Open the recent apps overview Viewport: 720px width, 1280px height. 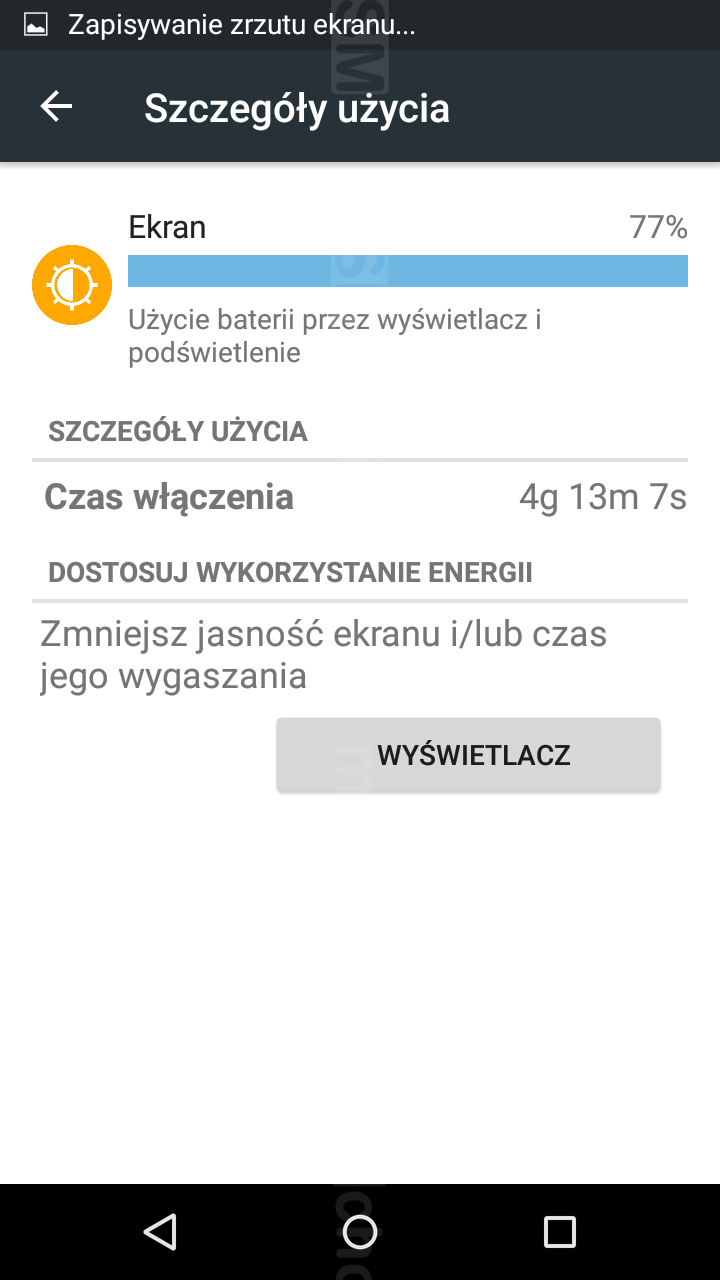coord(560,1231)
